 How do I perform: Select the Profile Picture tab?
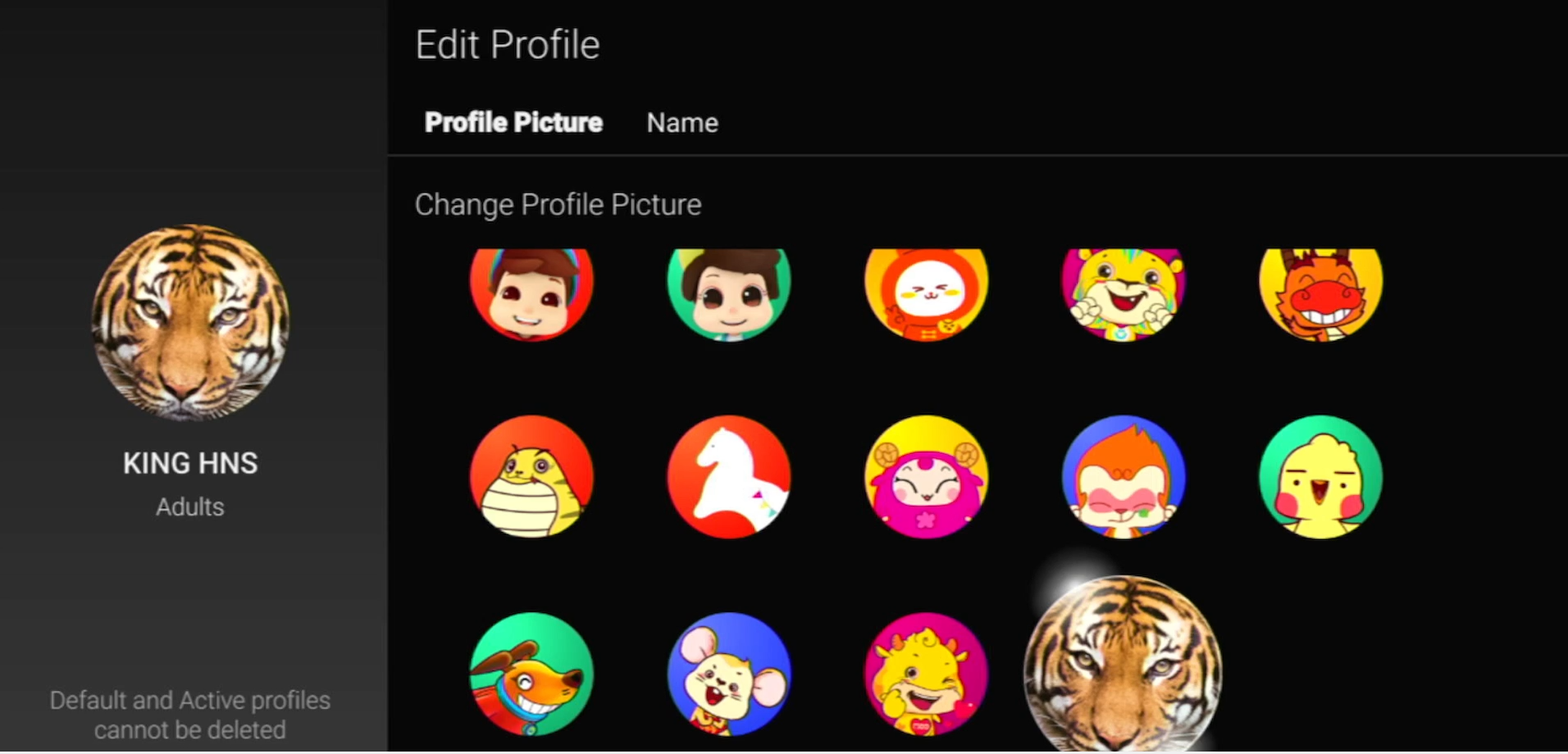513,123
